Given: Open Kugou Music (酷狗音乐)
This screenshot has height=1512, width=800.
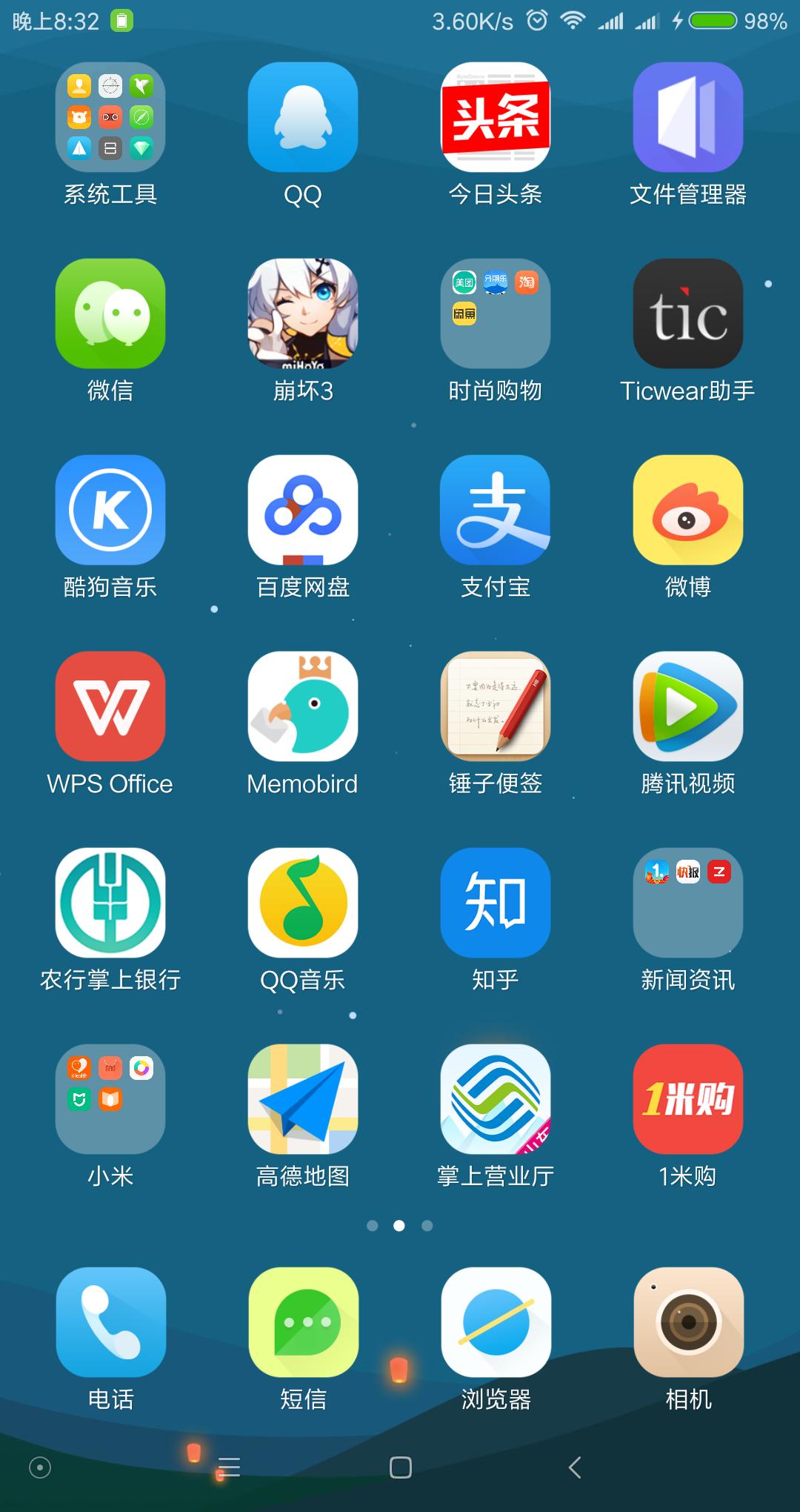Looking at the screenshot, I should (110, 510).
